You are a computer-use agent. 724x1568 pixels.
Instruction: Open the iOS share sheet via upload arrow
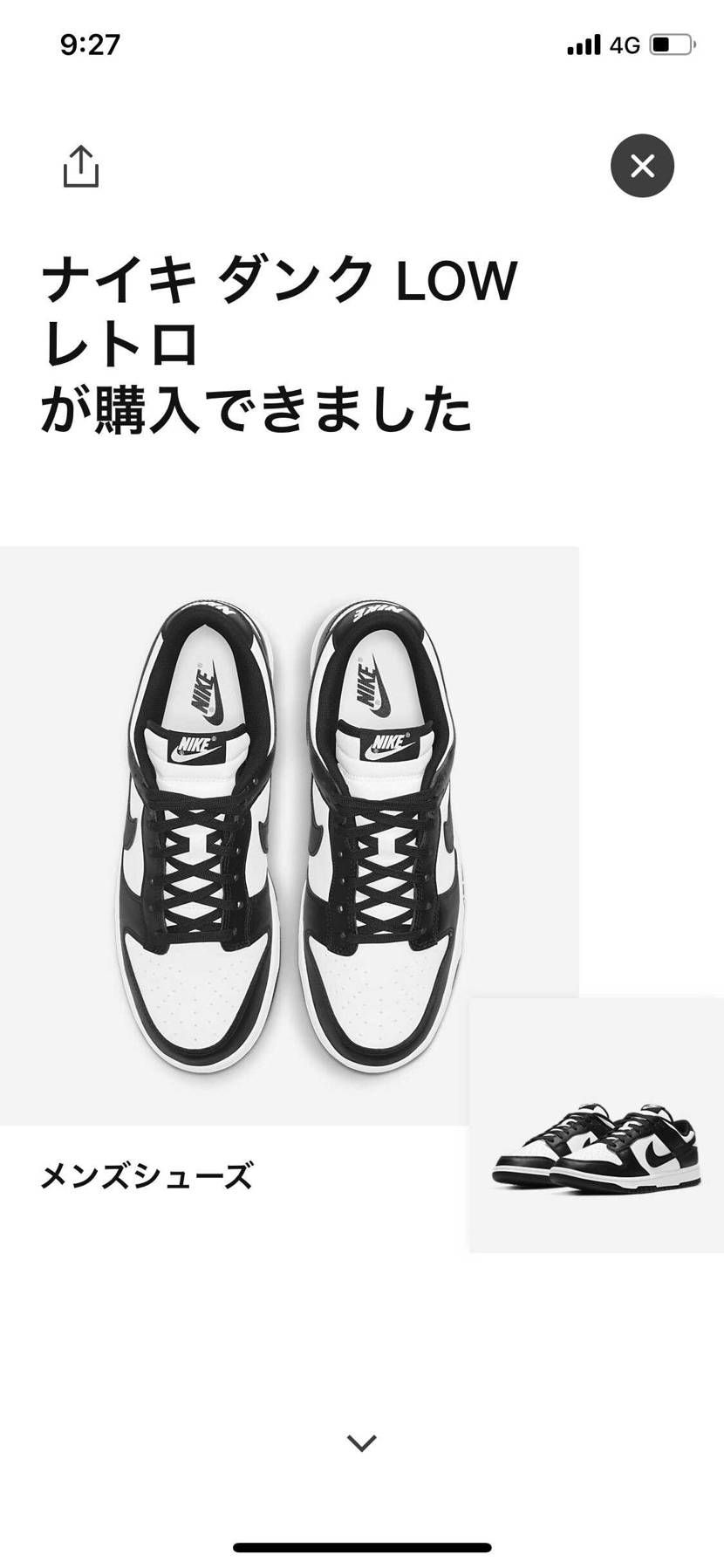pos(83,166)
